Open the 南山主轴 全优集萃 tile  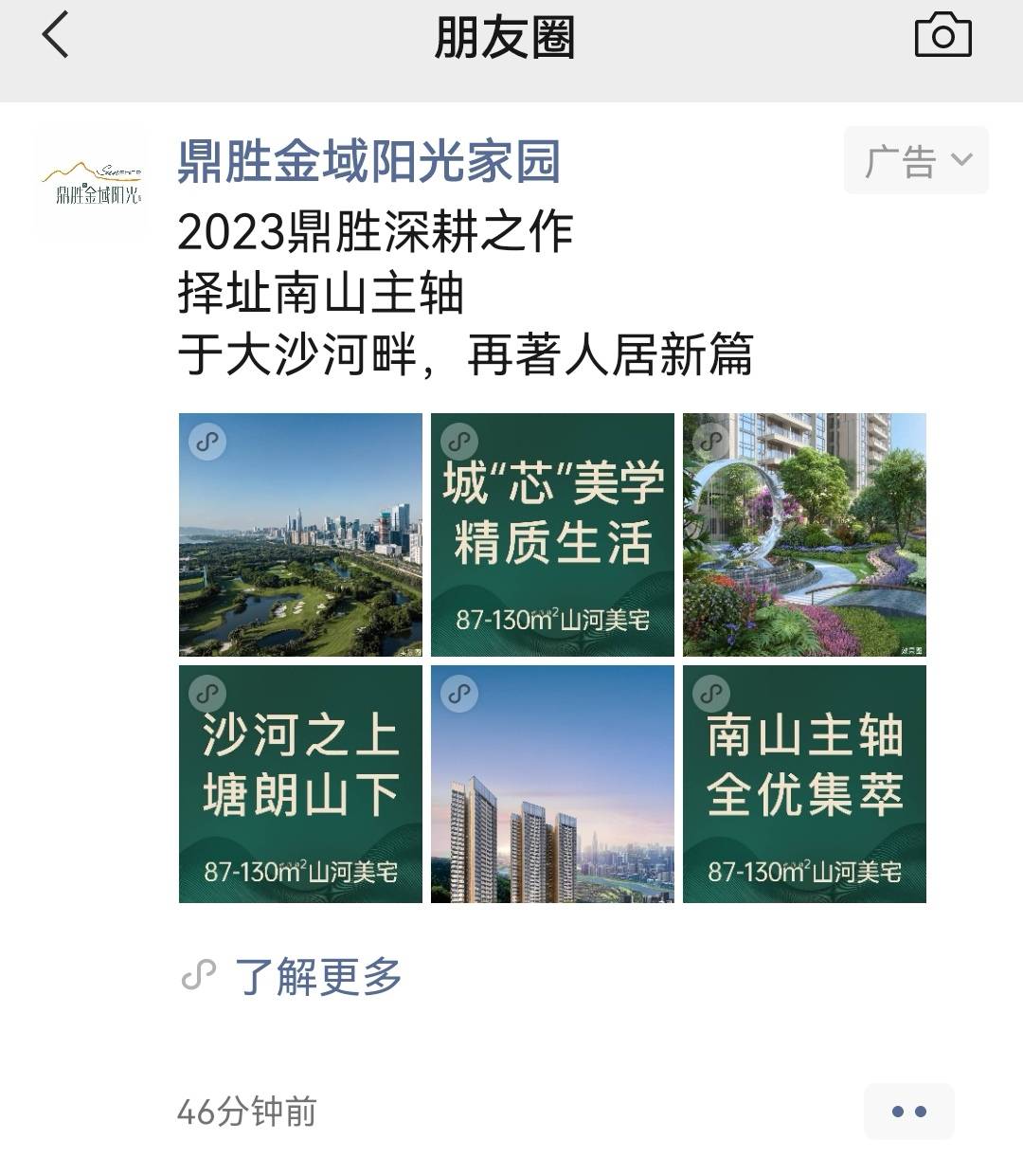[804, 784]
